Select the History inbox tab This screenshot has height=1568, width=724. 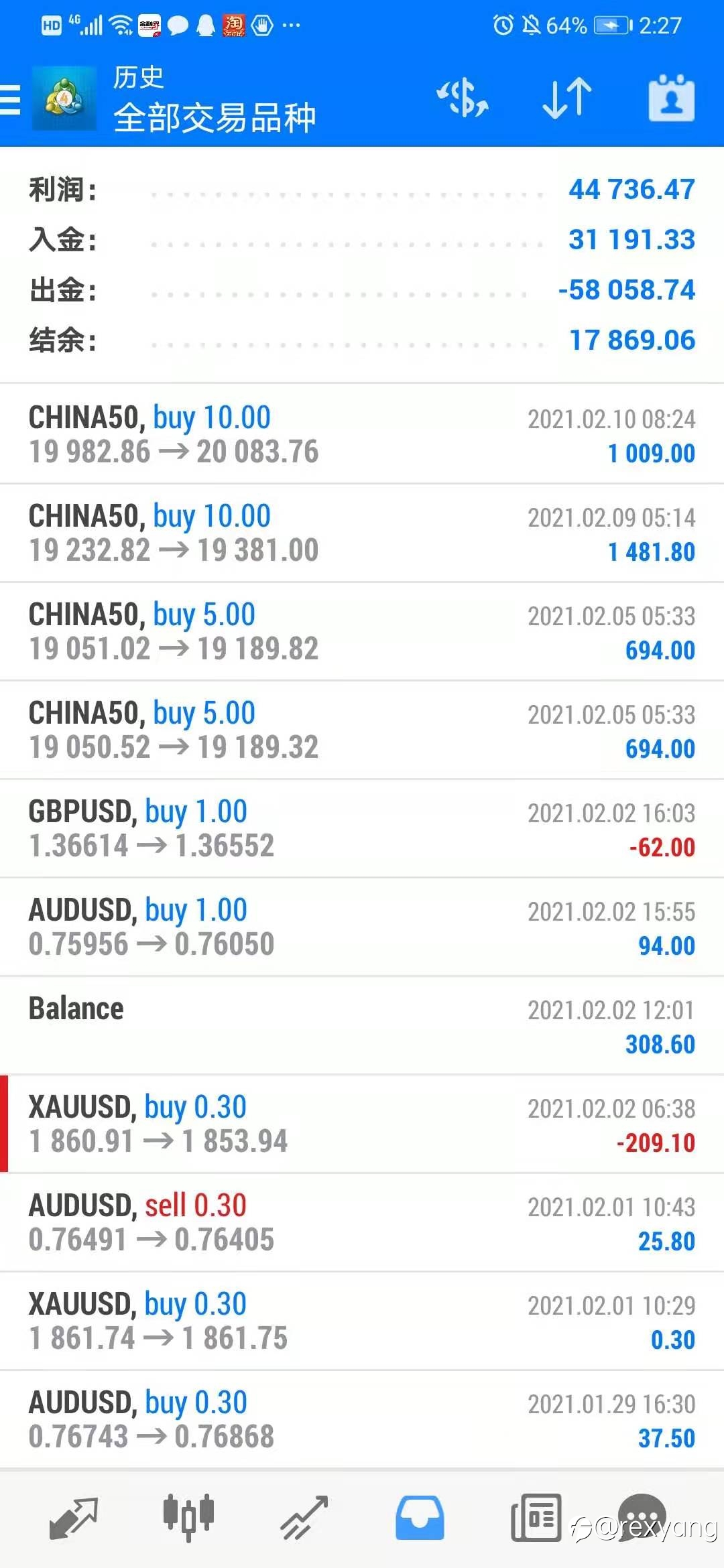point(420,1518)
